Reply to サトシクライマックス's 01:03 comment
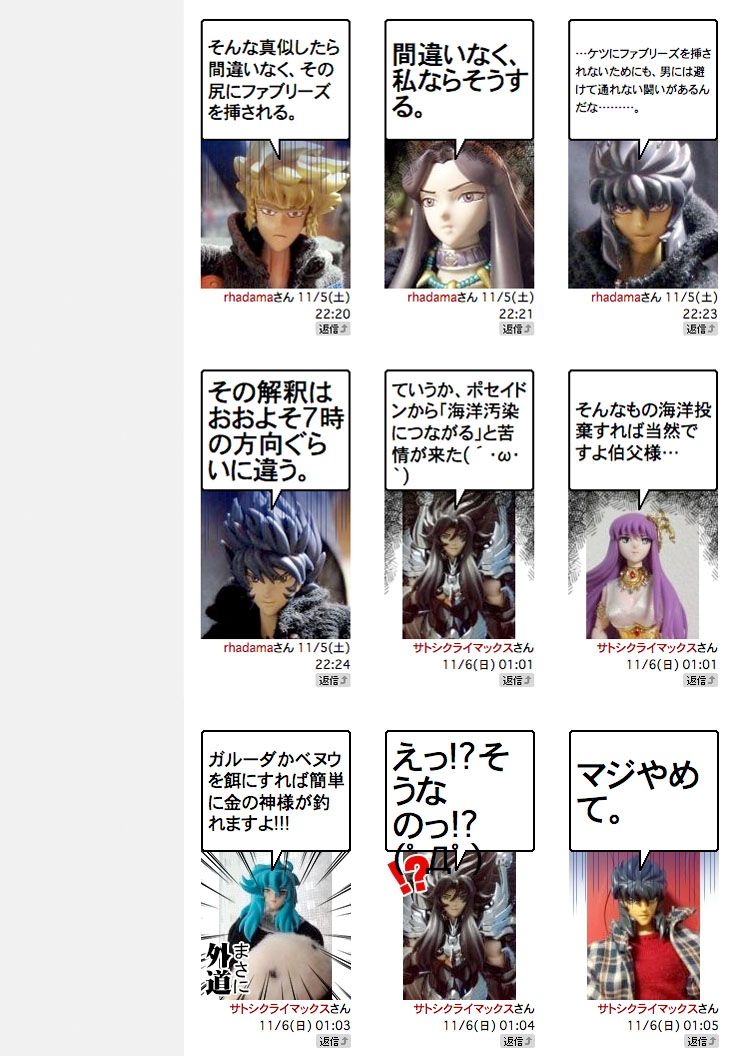Image resolution: width=735 pixels, height=1056 pixels. coord(334,1041)
